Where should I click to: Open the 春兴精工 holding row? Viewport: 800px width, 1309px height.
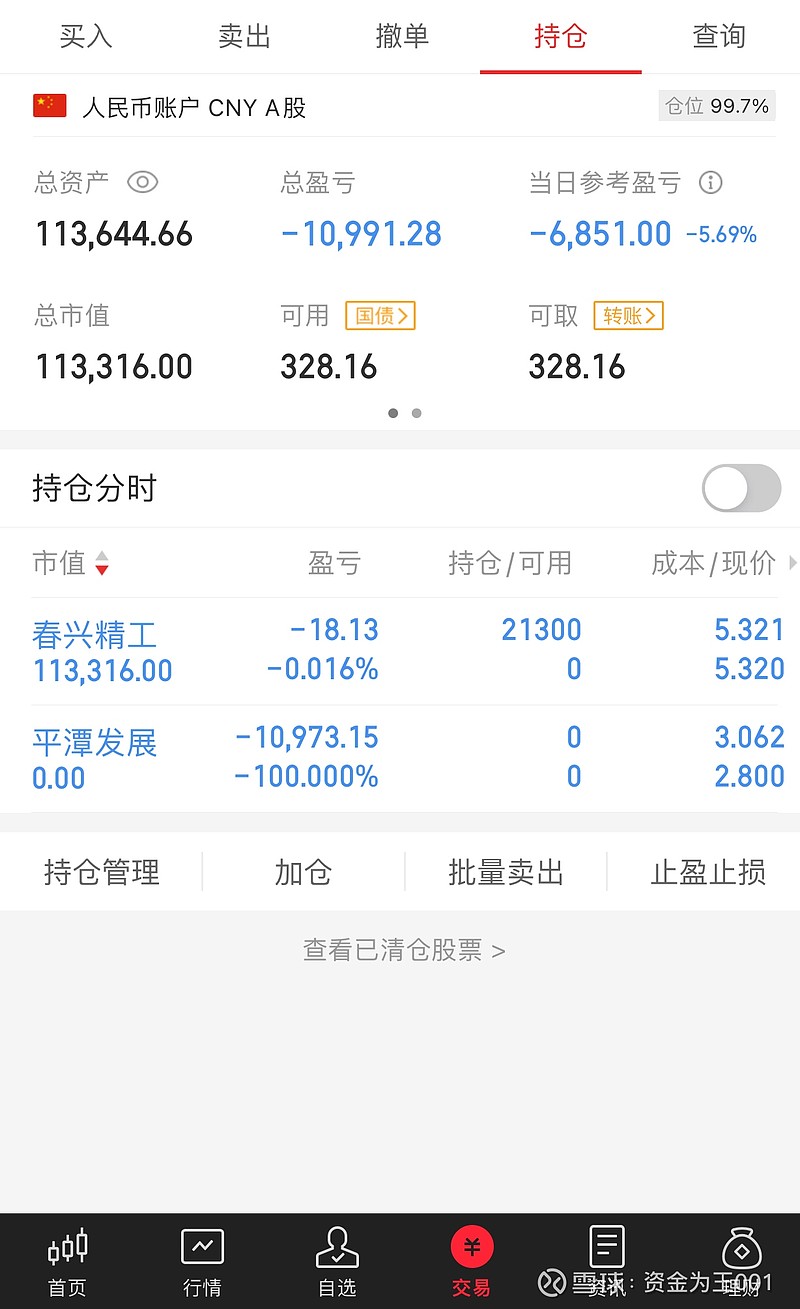point(400,651)
